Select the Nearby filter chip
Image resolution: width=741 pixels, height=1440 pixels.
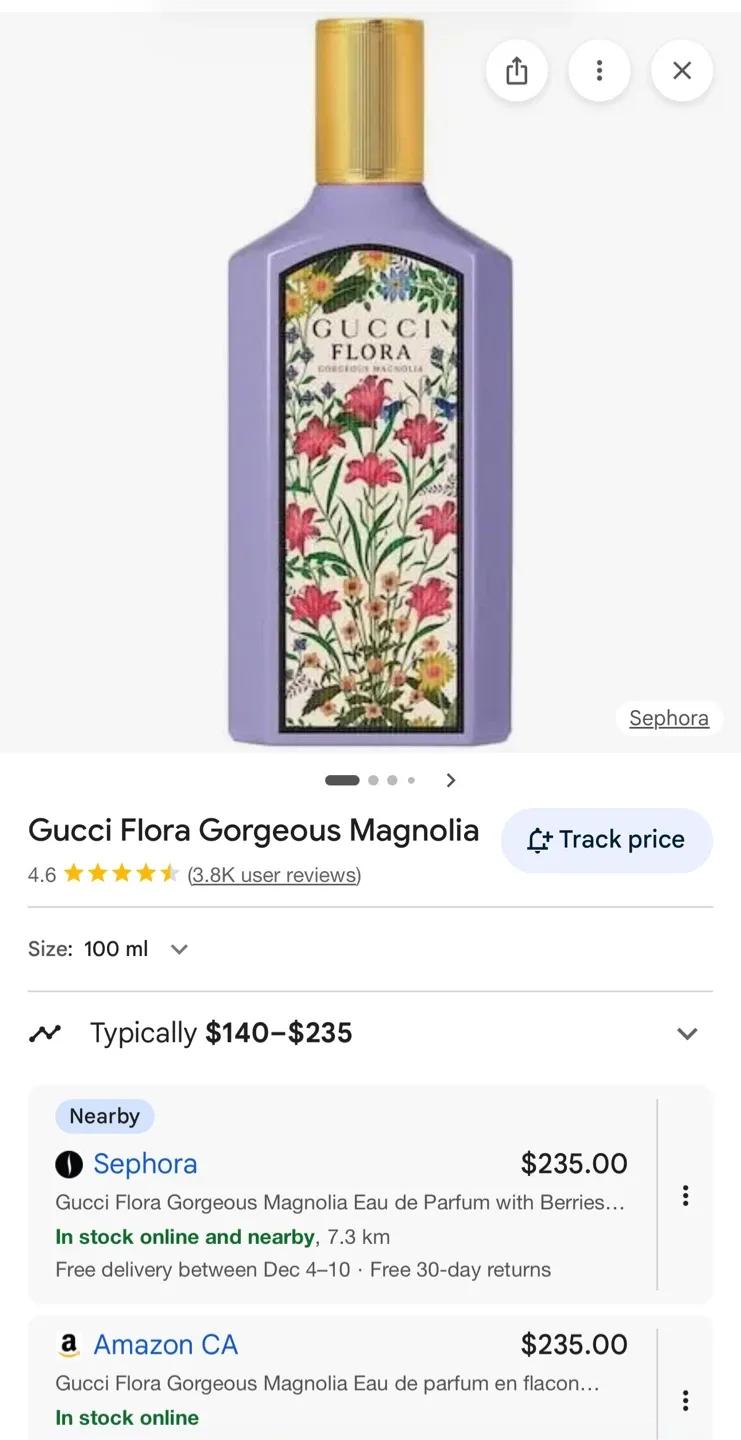pos(104,1116)
